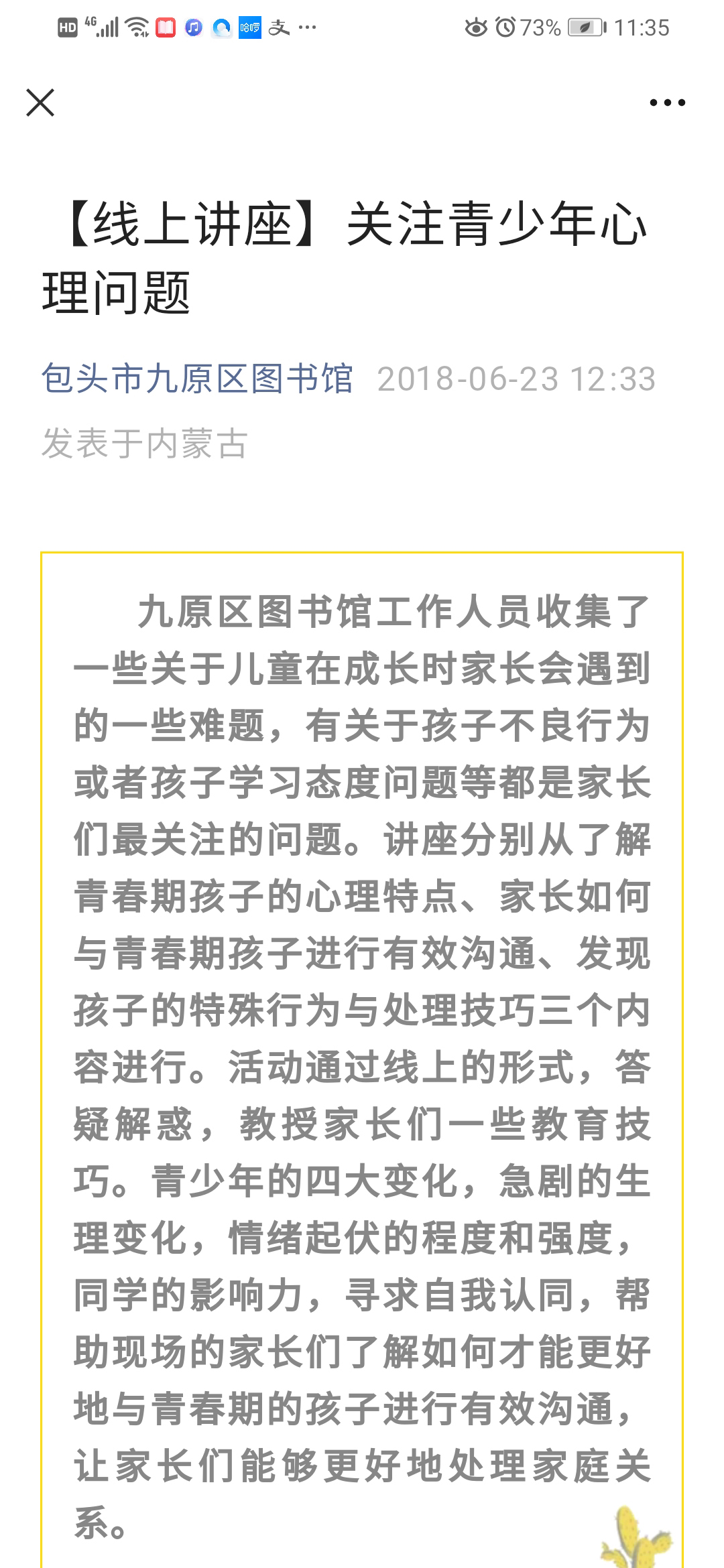The image size is (724, 1568).
Task: Open 包头市九原区图书馆 account page
Action: coord(197,379)
